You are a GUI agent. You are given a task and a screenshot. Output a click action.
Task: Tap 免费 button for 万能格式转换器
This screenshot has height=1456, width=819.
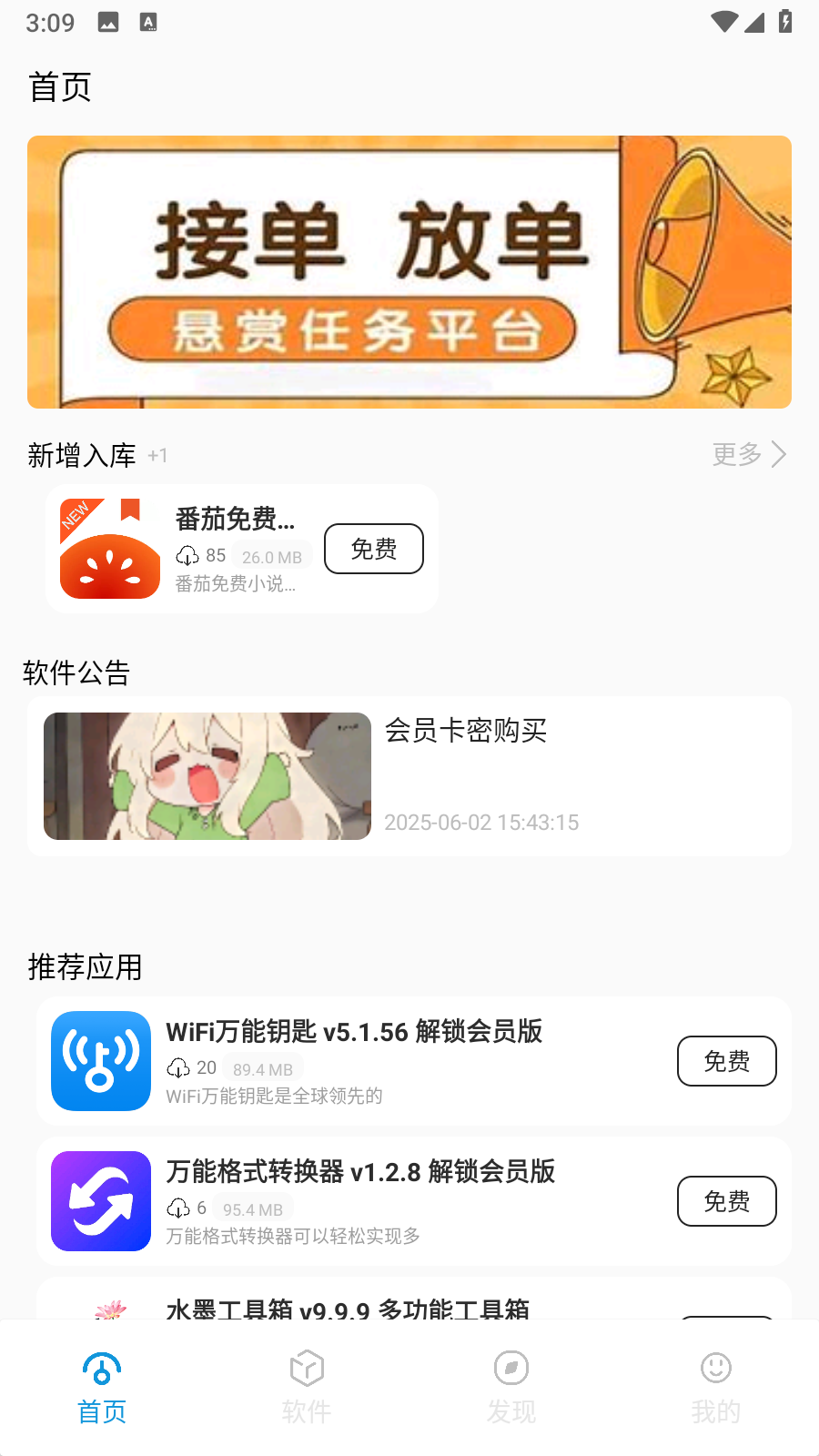pos(727,1201)
